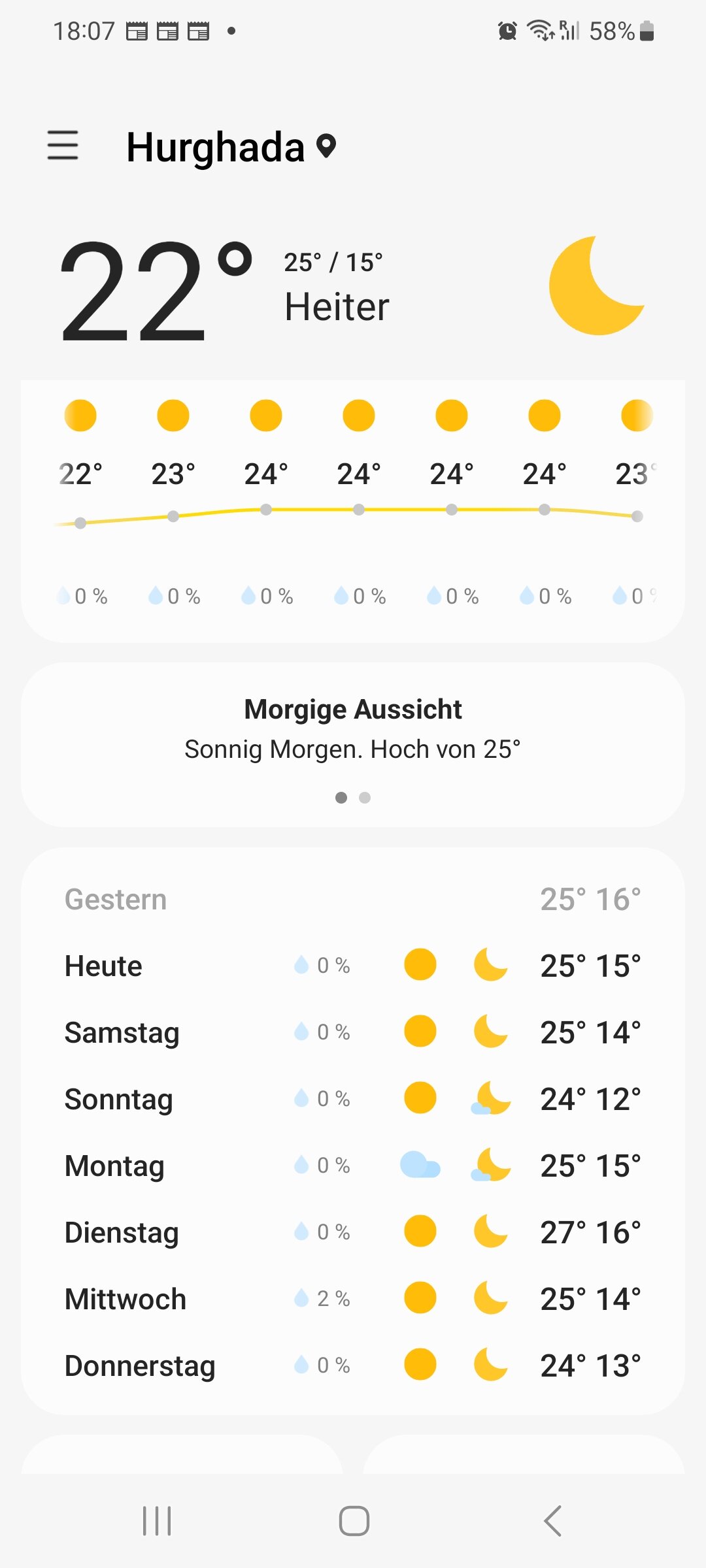706x1568 pixels.
Task: Select the second page indicator dot
Action: 365,798
